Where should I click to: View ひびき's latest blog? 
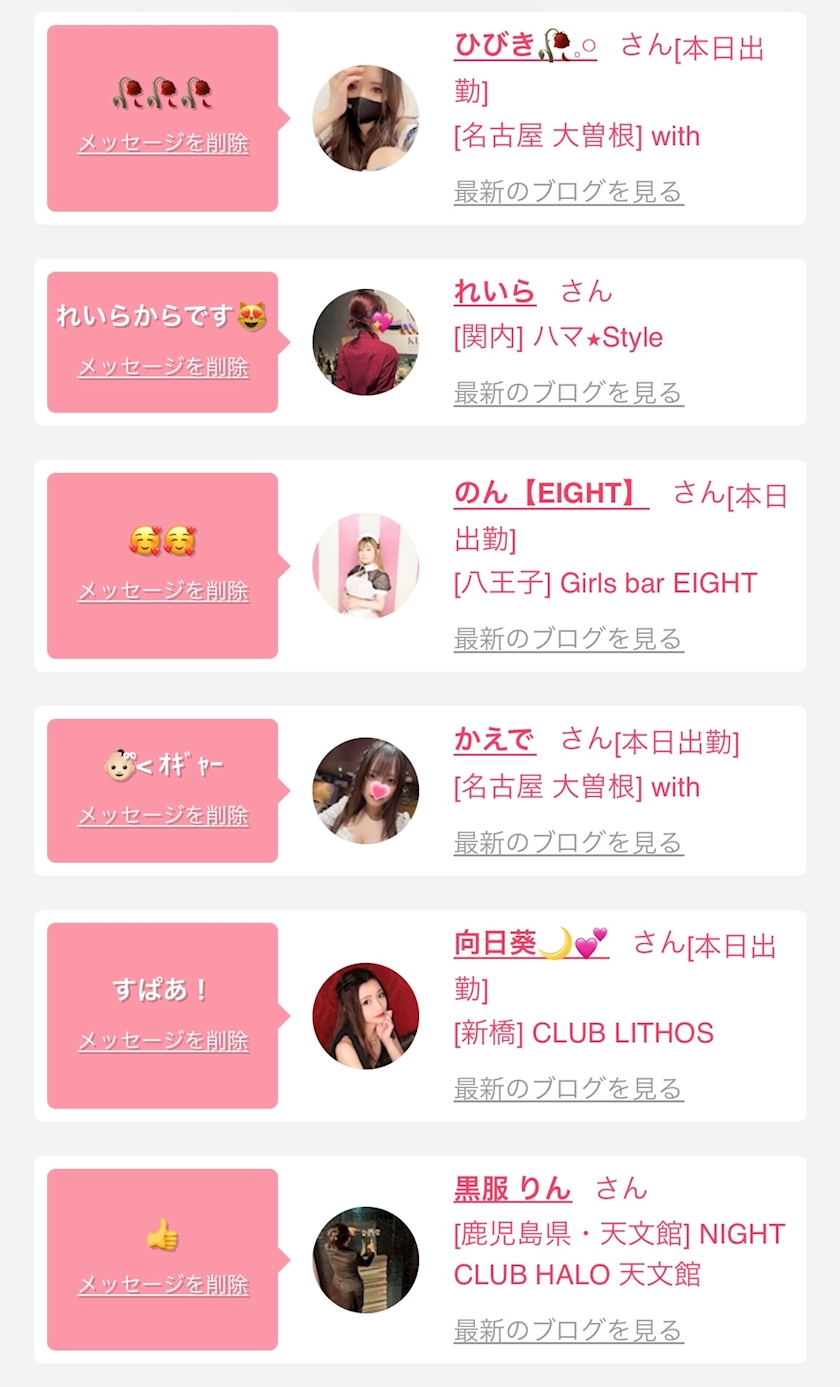click(568, 191)
